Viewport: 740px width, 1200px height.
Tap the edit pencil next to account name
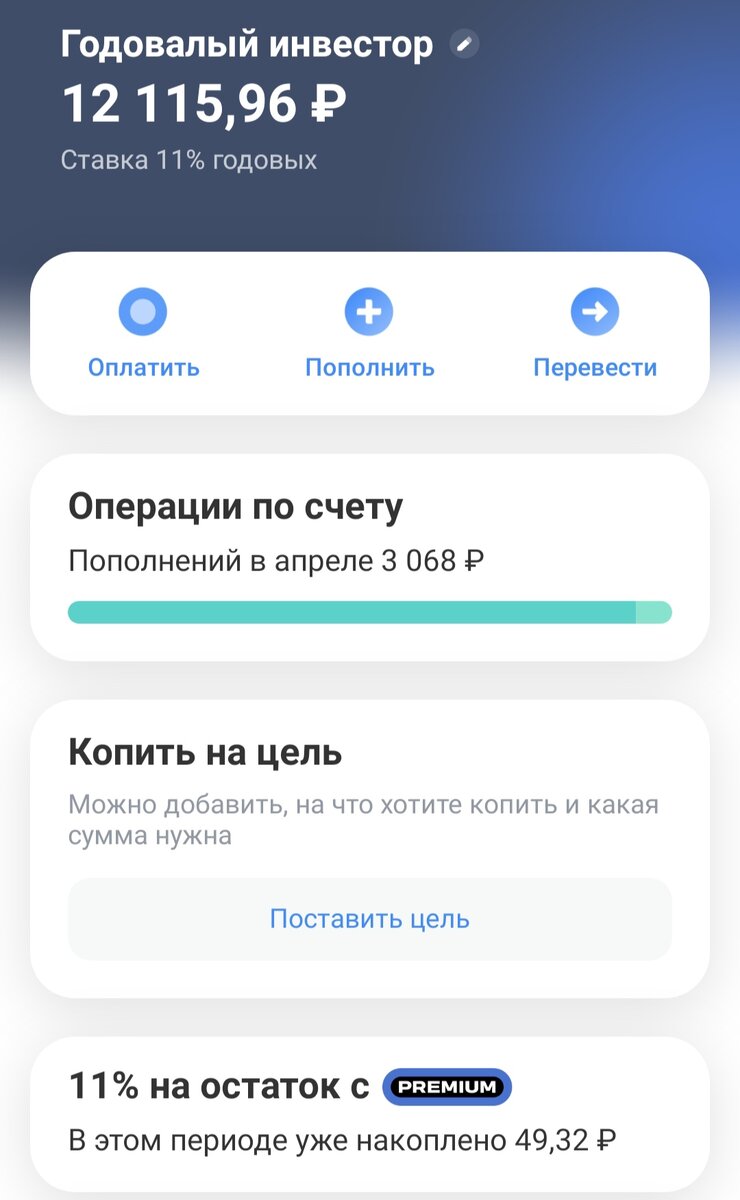(x=462, y=44)
